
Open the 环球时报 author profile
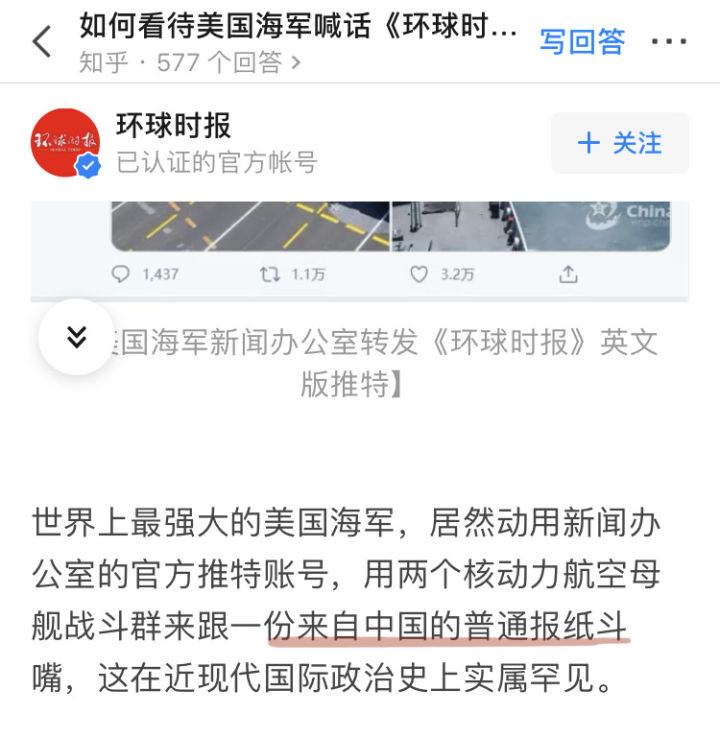(x=174, y=126)
